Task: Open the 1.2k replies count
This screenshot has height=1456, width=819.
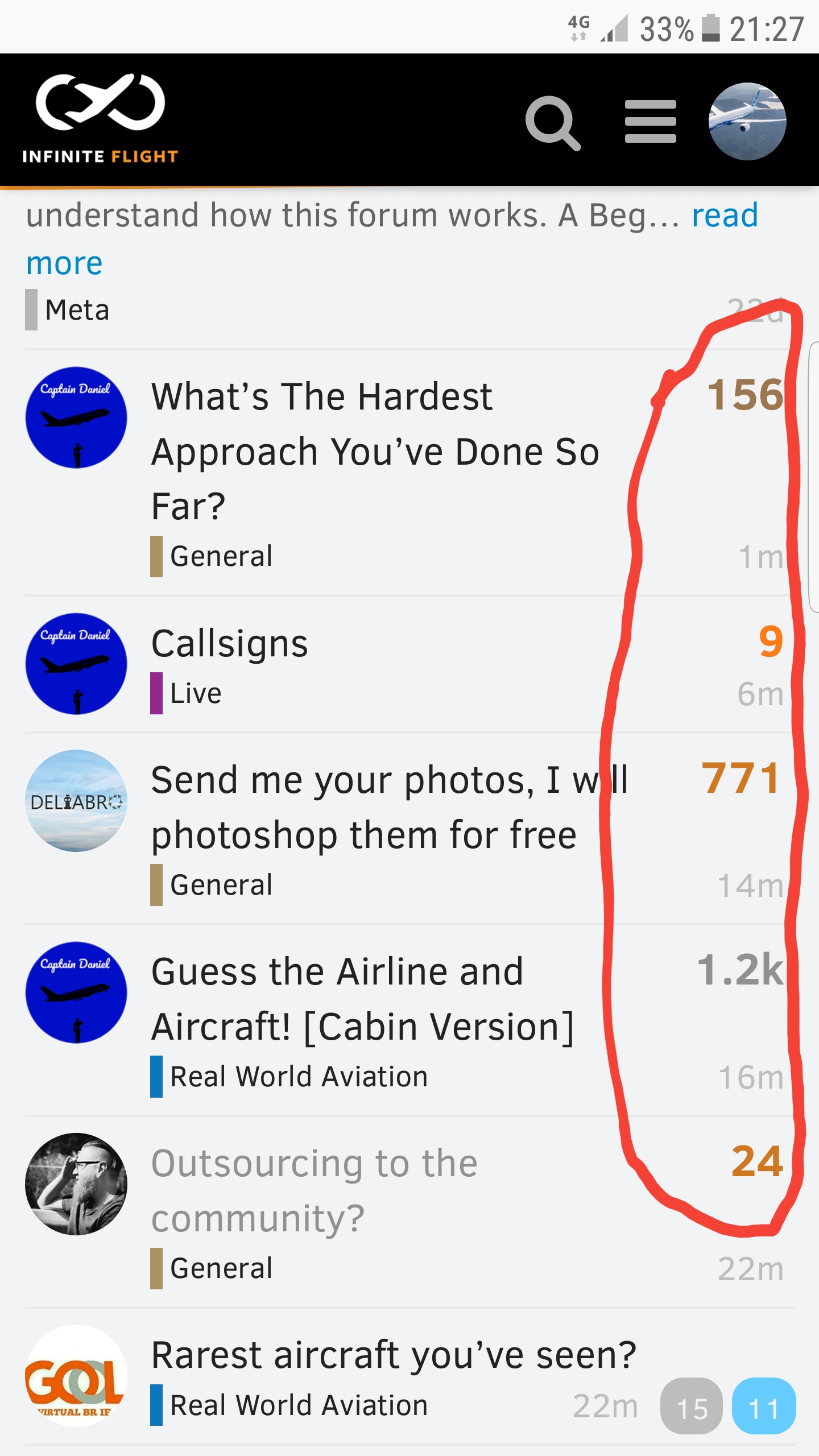Action: [x=740, y=970]
